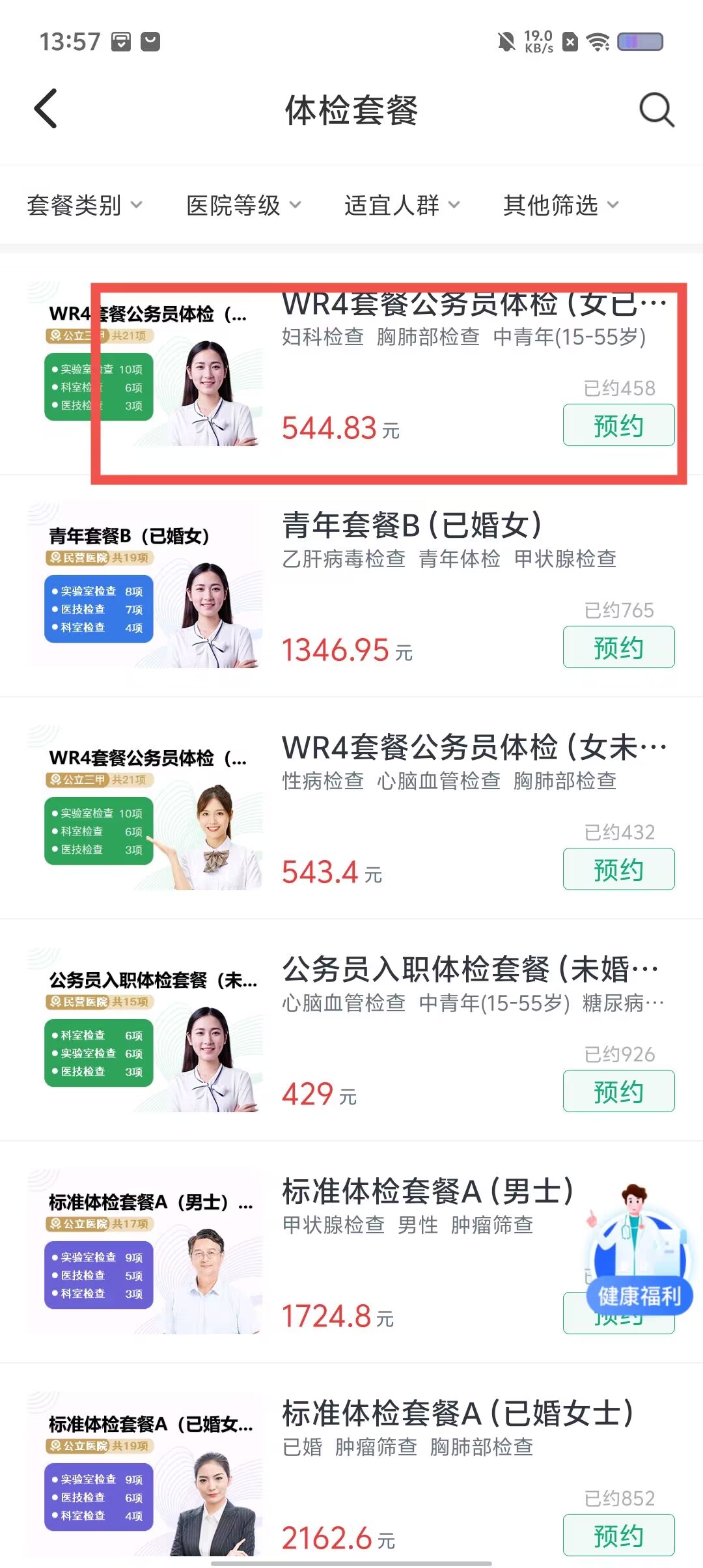Book the 标准体检套餐A (已婚女士) package
Viewport: 703px width, 1568px height.
coord(618,1535)
